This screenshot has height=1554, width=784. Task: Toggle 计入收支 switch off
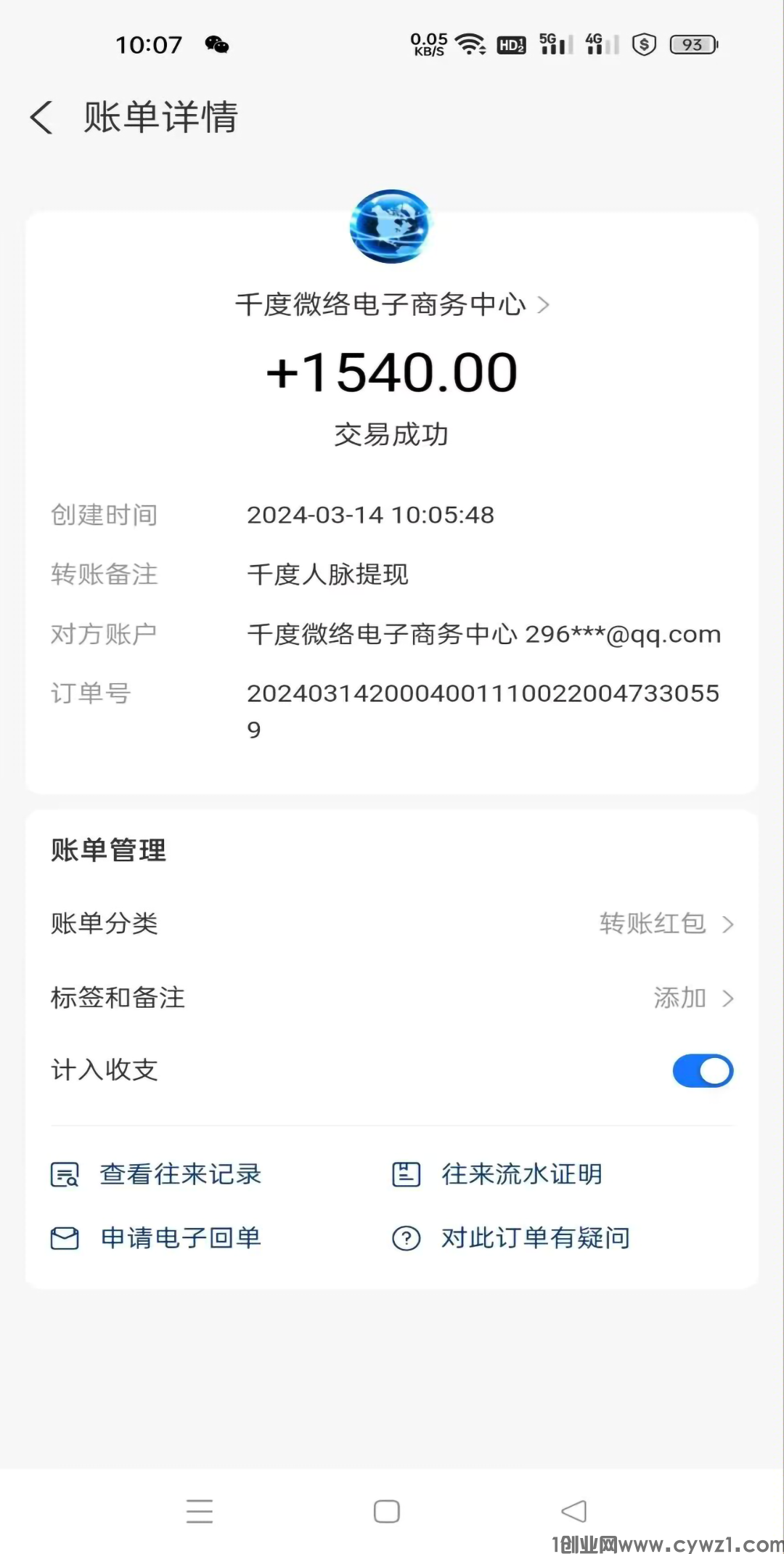[x=702, y=1071]
